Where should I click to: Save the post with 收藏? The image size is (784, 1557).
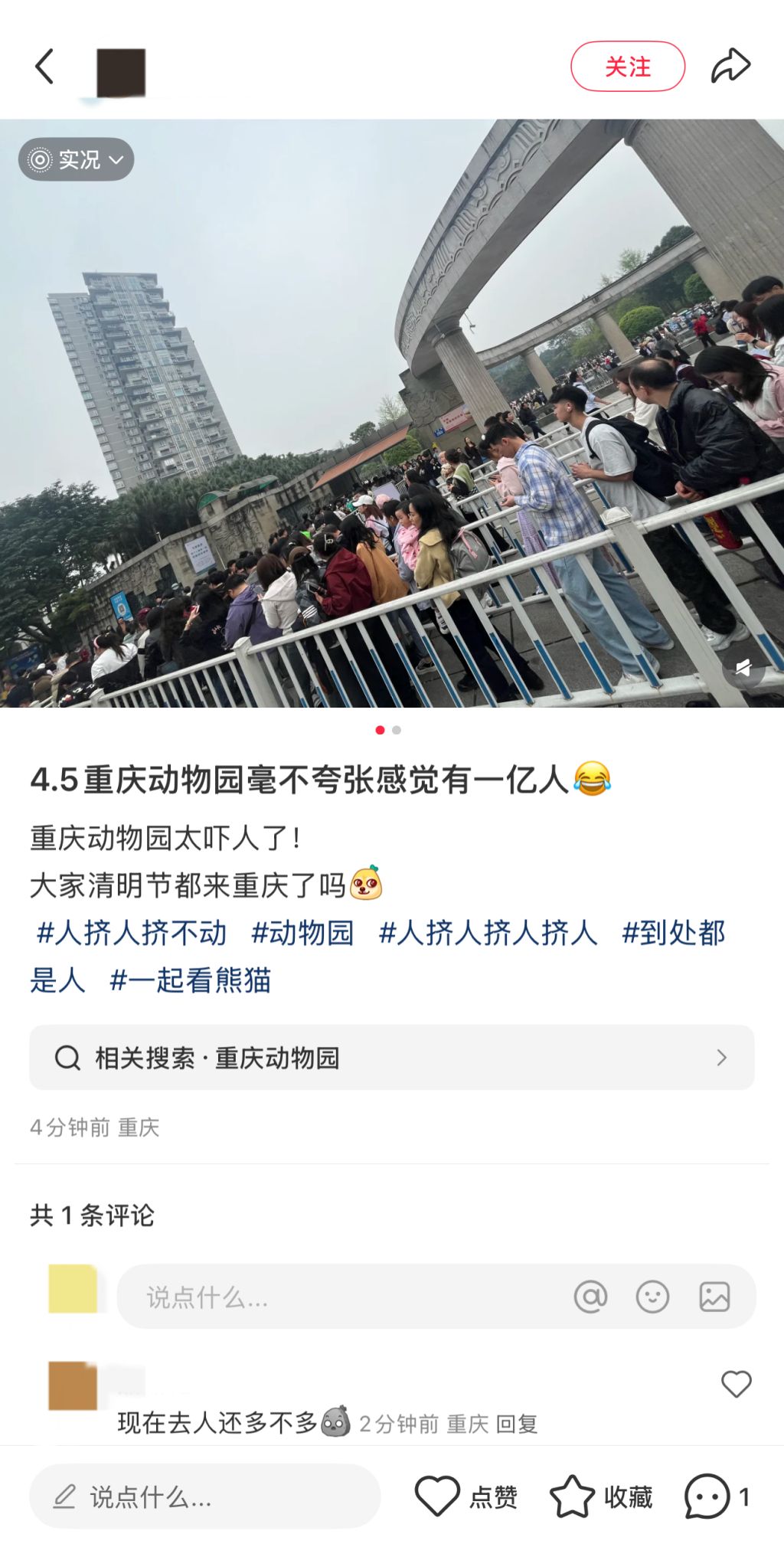pos(601,1496)
